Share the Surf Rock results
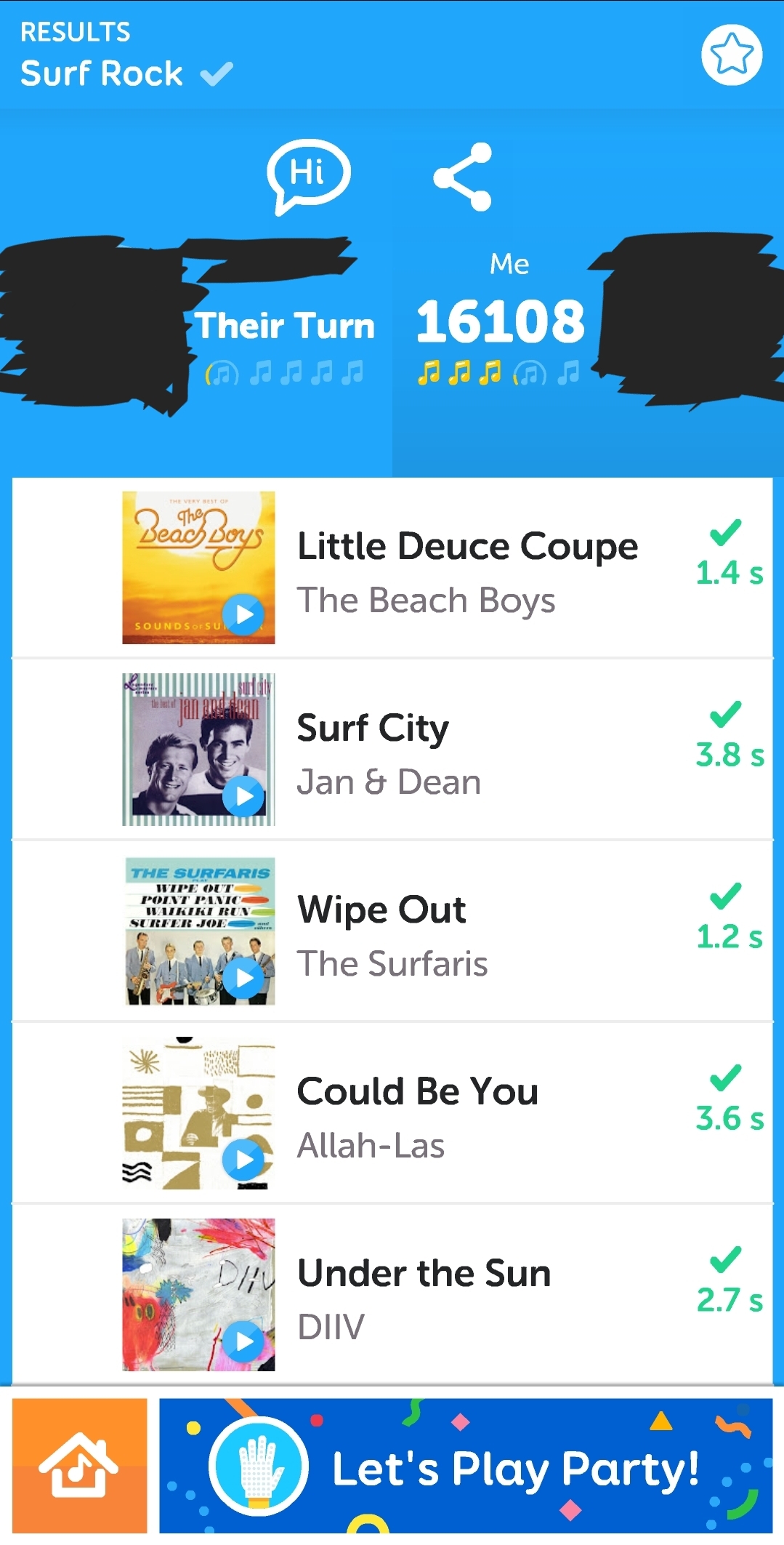784x1545 pixels. [x=463, y=177]
